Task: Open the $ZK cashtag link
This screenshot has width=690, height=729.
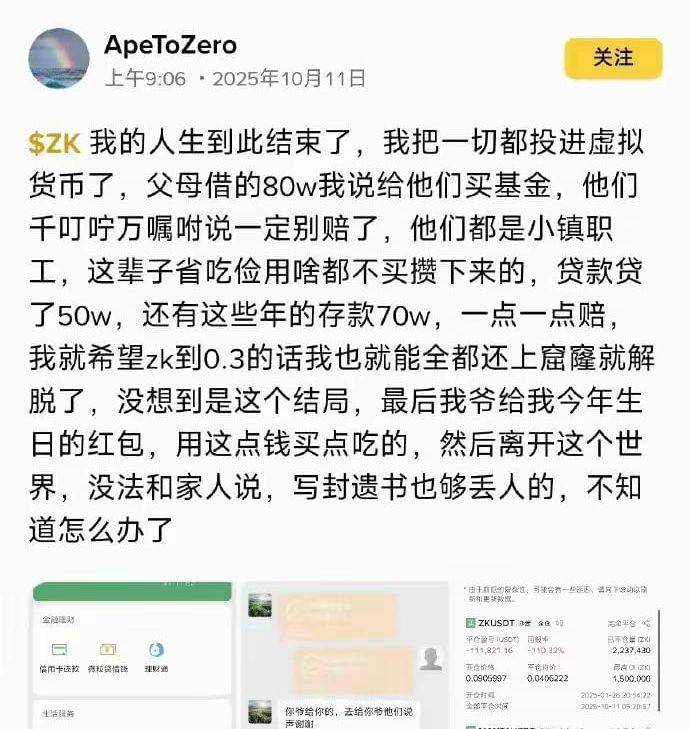Action: [55, 143]
